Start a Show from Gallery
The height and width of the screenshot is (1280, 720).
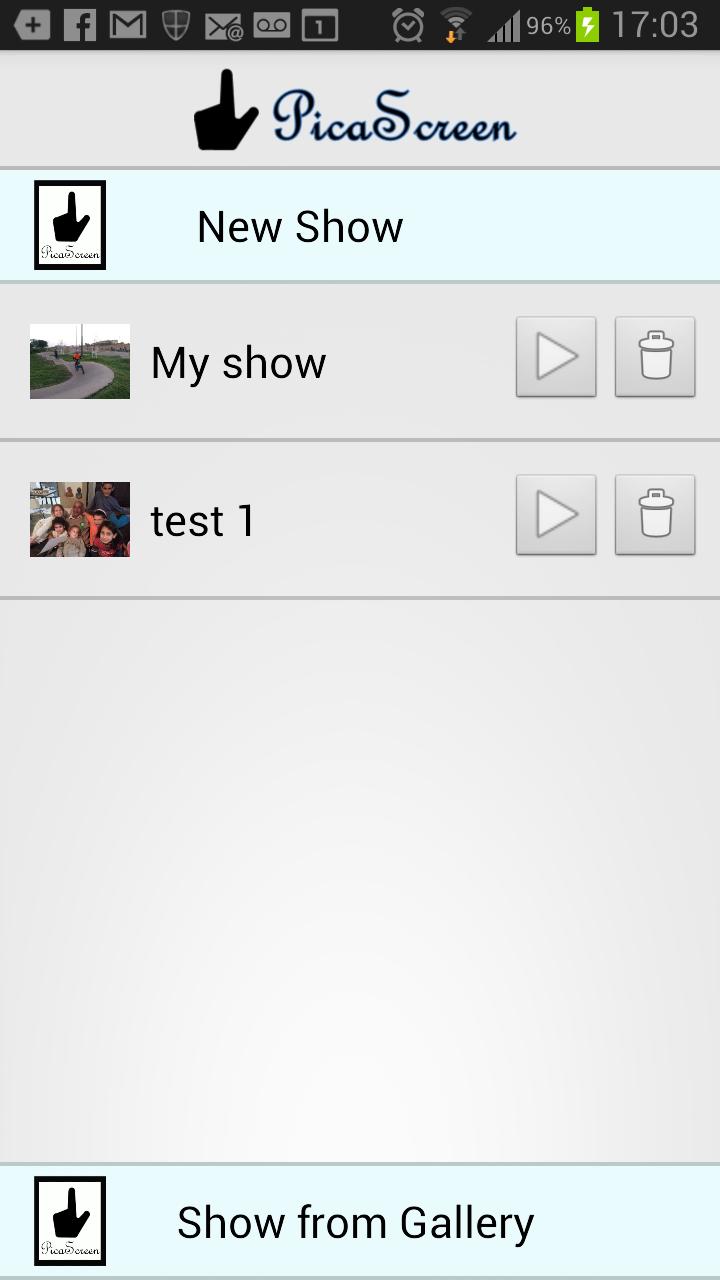[x=355, y=1222]
